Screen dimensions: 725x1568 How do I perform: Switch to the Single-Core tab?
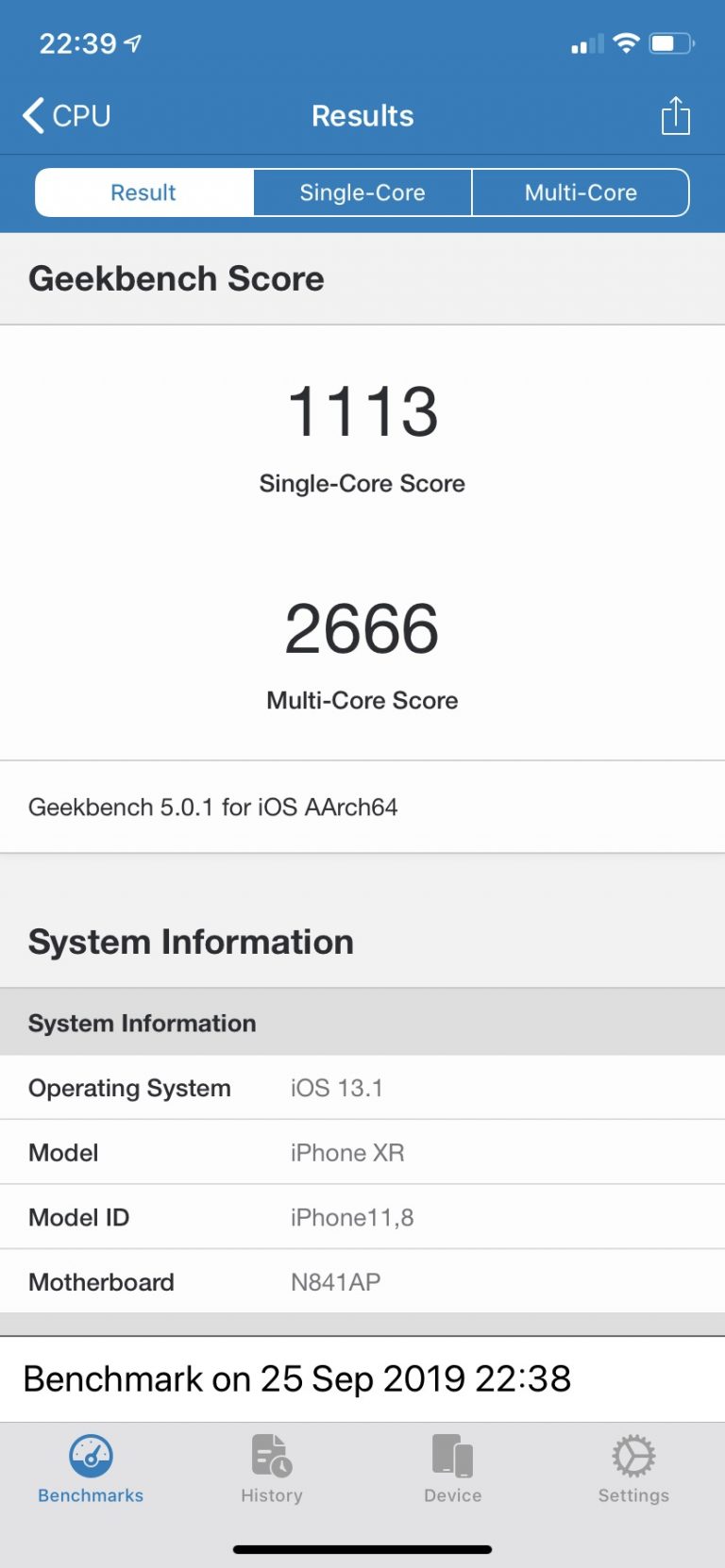tap(362, 192)
